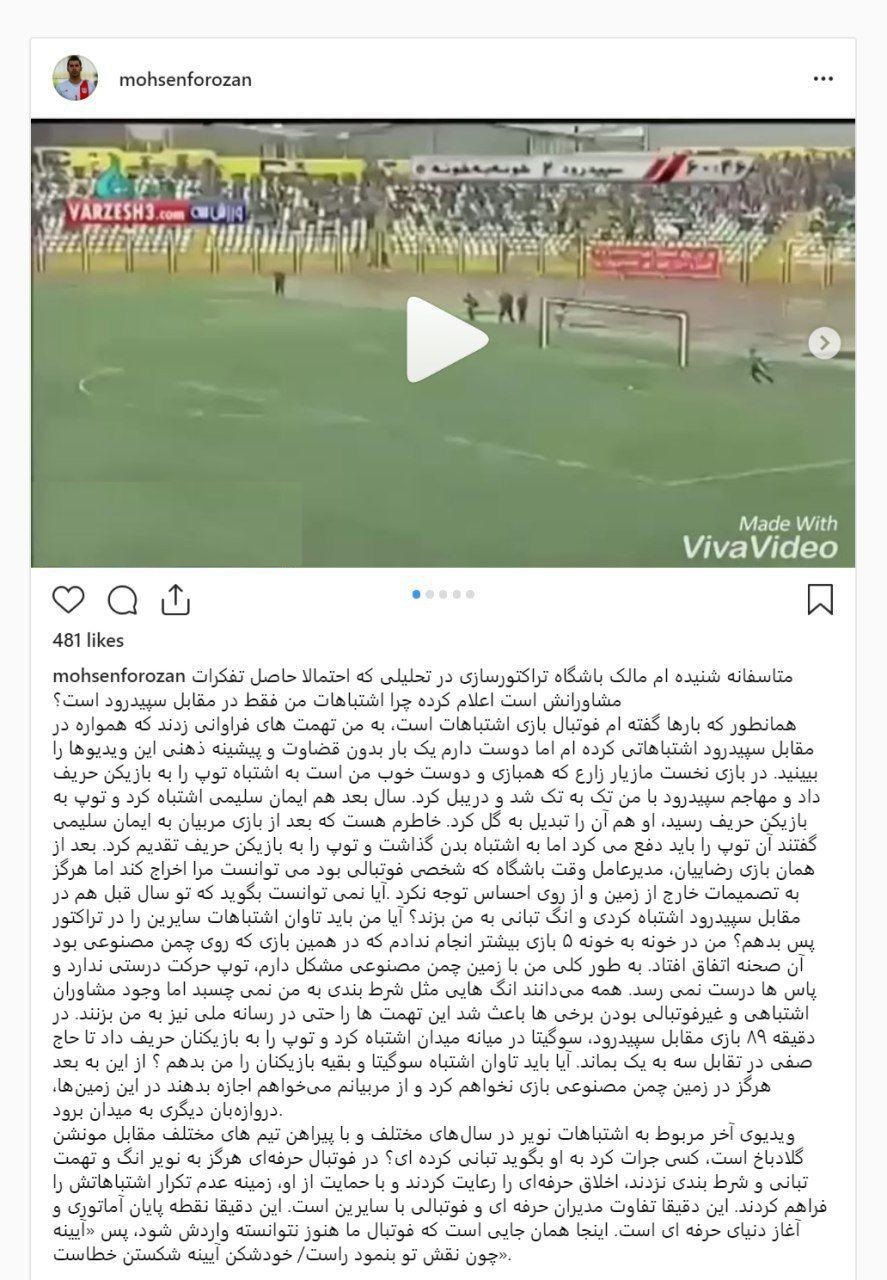887x1280 pixels.
Task: Open the mohsenforozan username in the post header
Action: pos(185,80)
